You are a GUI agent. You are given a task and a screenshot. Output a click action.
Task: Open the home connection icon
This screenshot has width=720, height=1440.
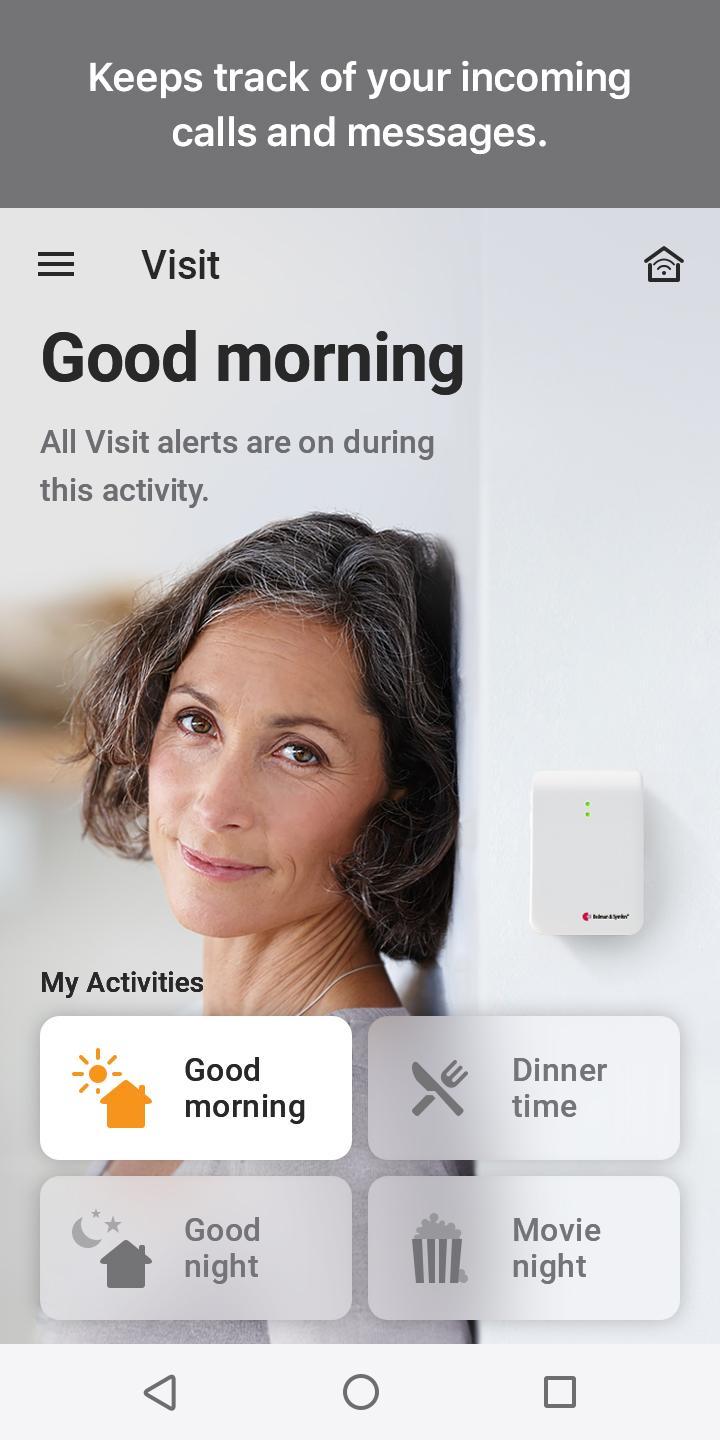(x=664, y=265)
